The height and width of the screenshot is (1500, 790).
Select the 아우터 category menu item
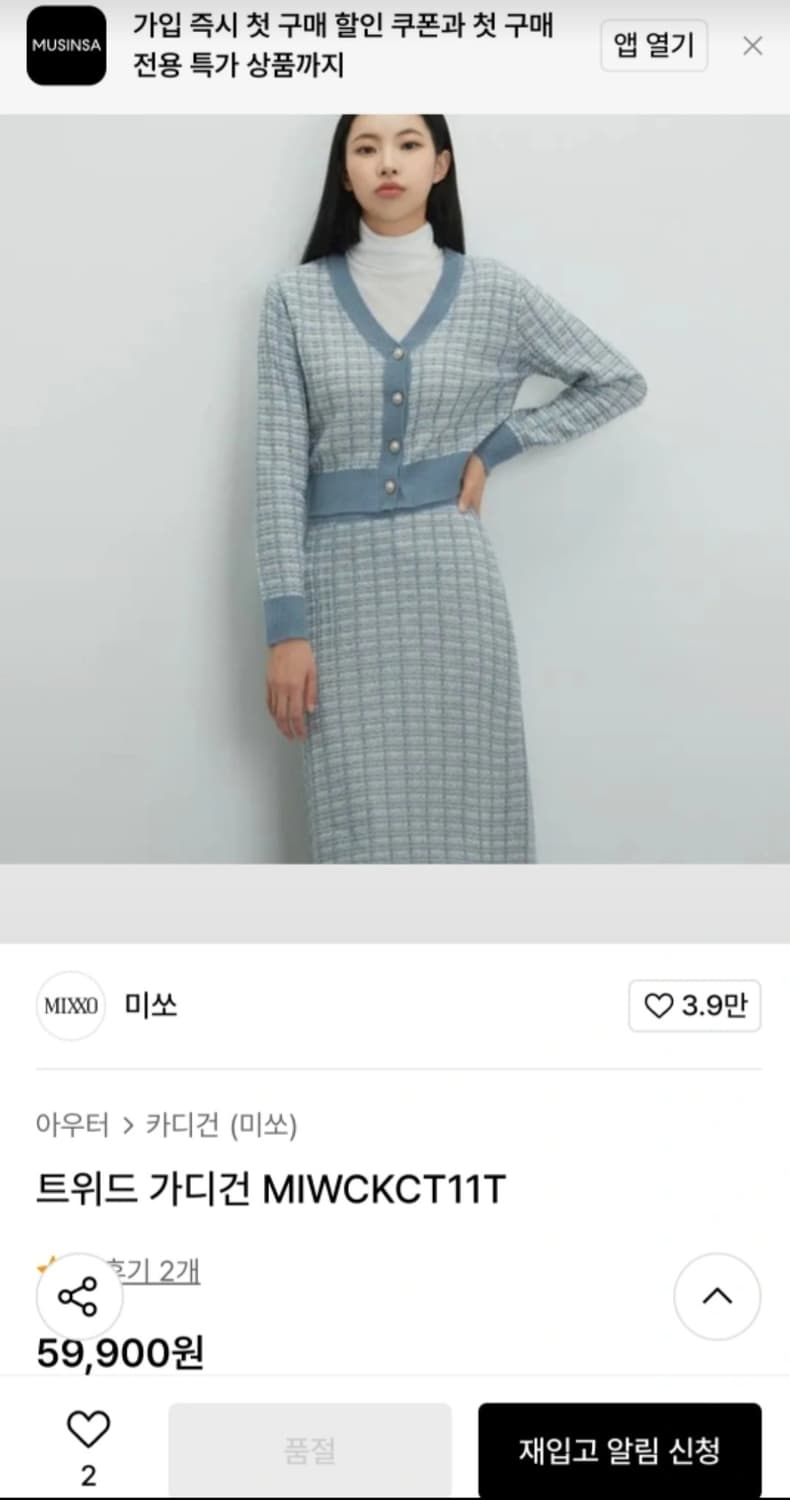[72, 1125]
